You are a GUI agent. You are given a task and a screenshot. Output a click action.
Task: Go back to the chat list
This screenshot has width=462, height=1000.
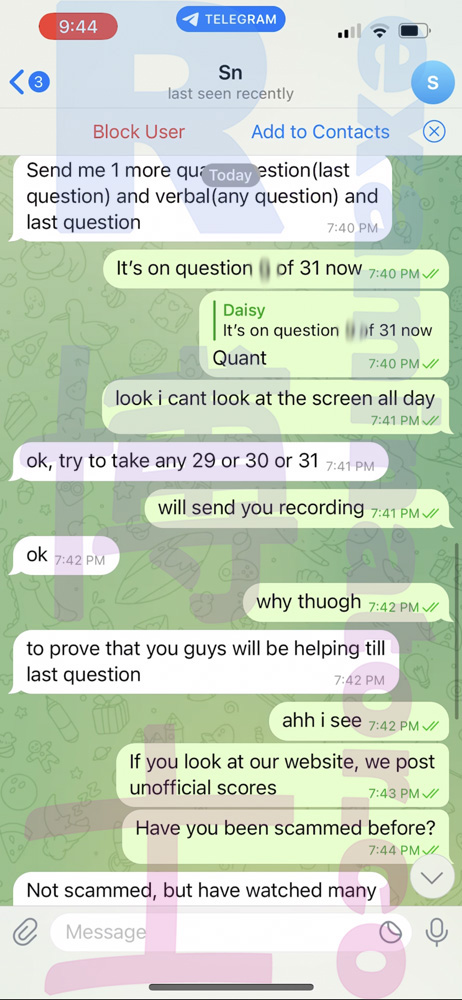[x=29, y=82]
